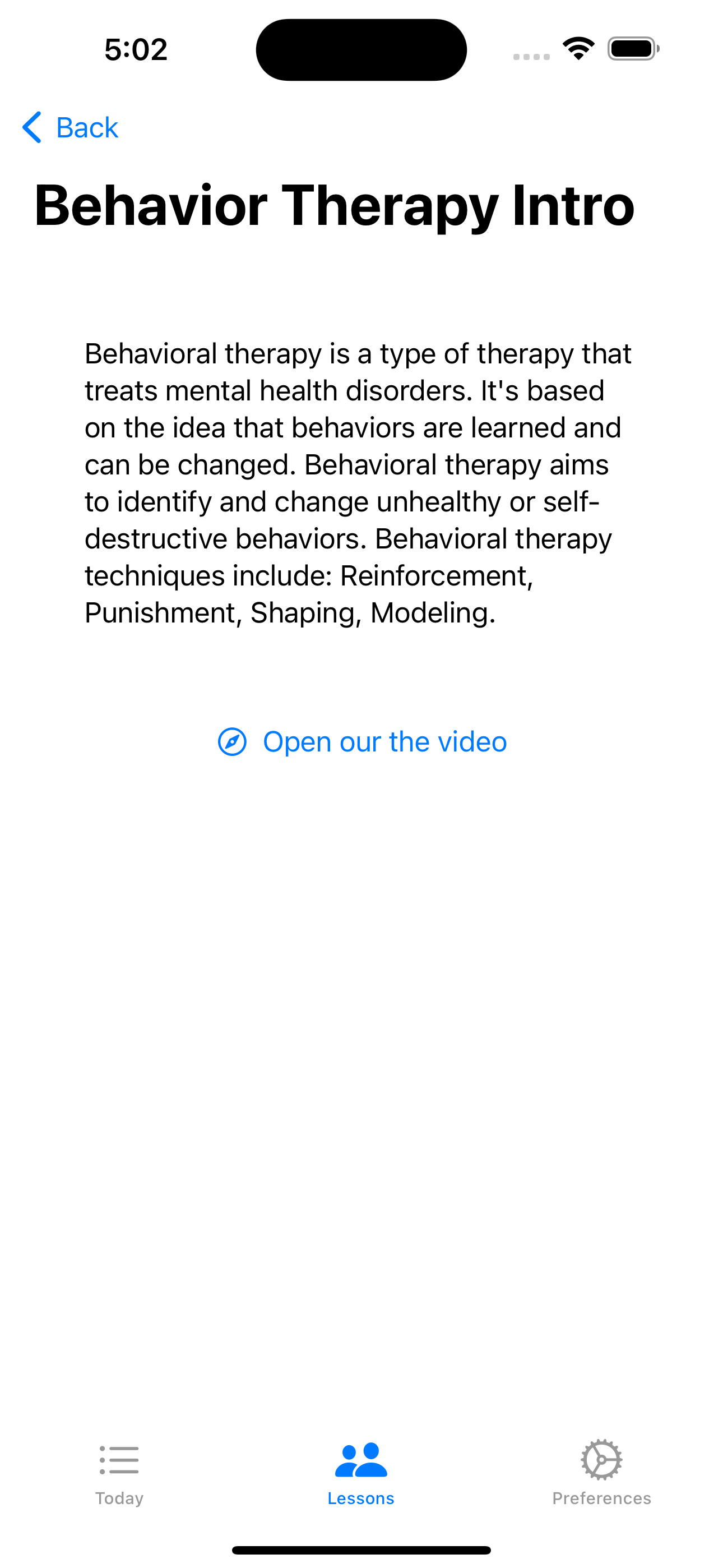723x1568 pixels.
Task: Tap the 'Open our the video' link
Action: pos(363,742)
